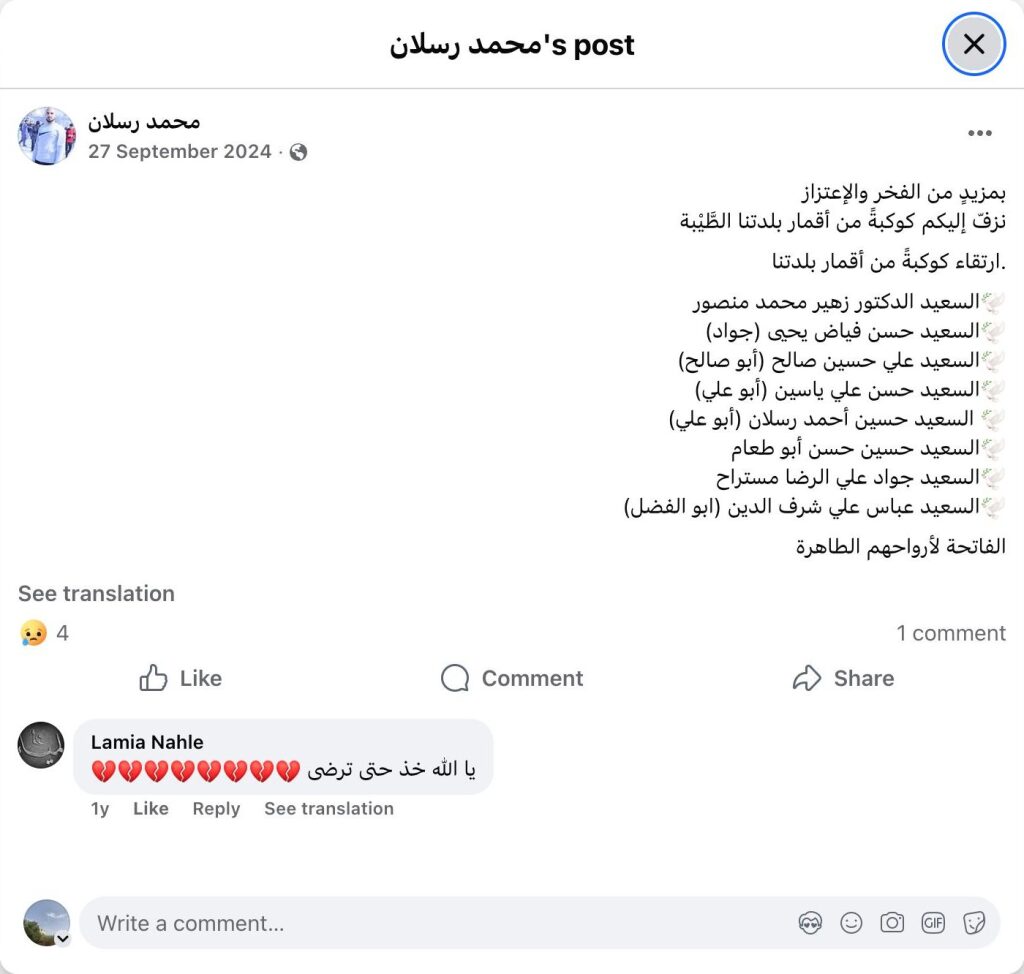Share this post
The image size is (1024, 974).
pyautogui.click(x=843, y=678)
